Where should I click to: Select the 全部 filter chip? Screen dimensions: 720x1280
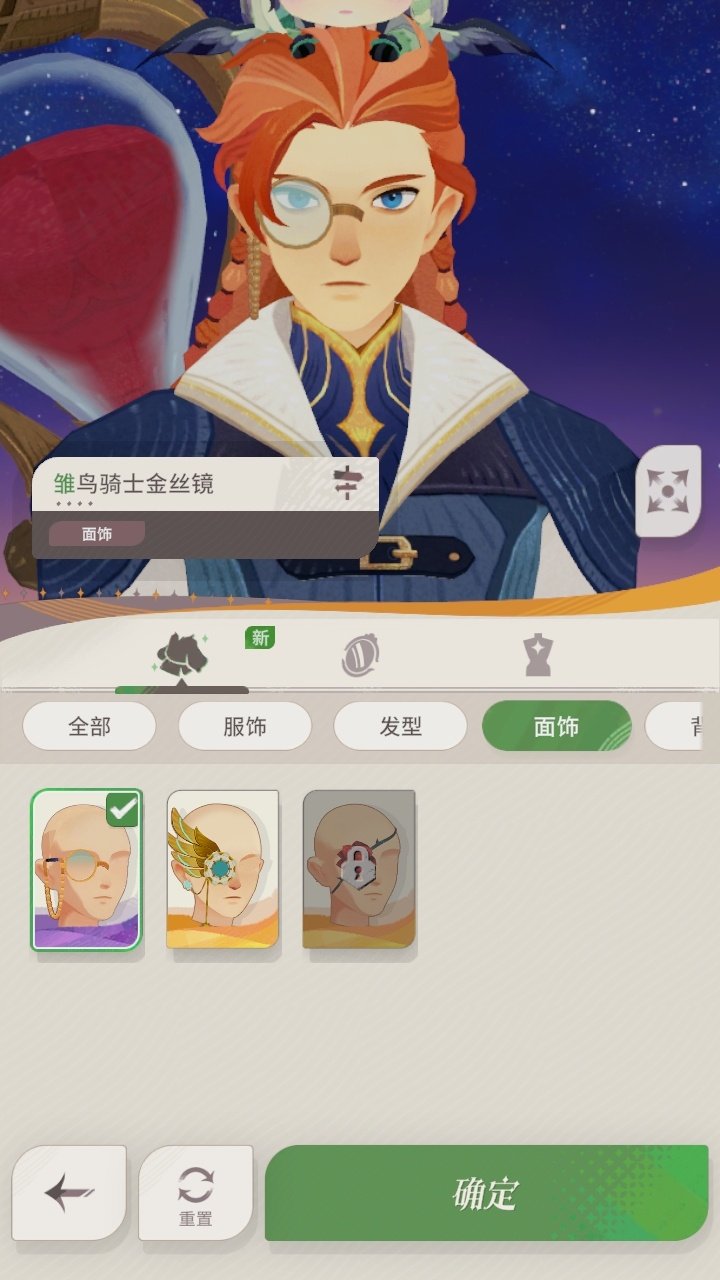tap(89, 726)
